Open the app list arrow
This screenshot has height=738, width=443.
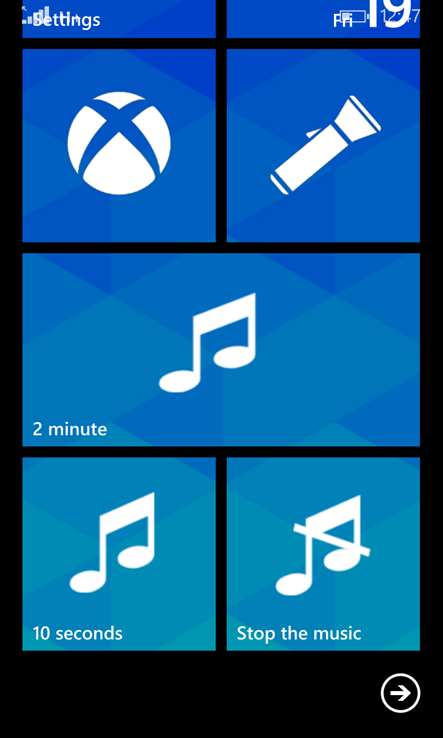pyautogui.click(x=401, y=693)
